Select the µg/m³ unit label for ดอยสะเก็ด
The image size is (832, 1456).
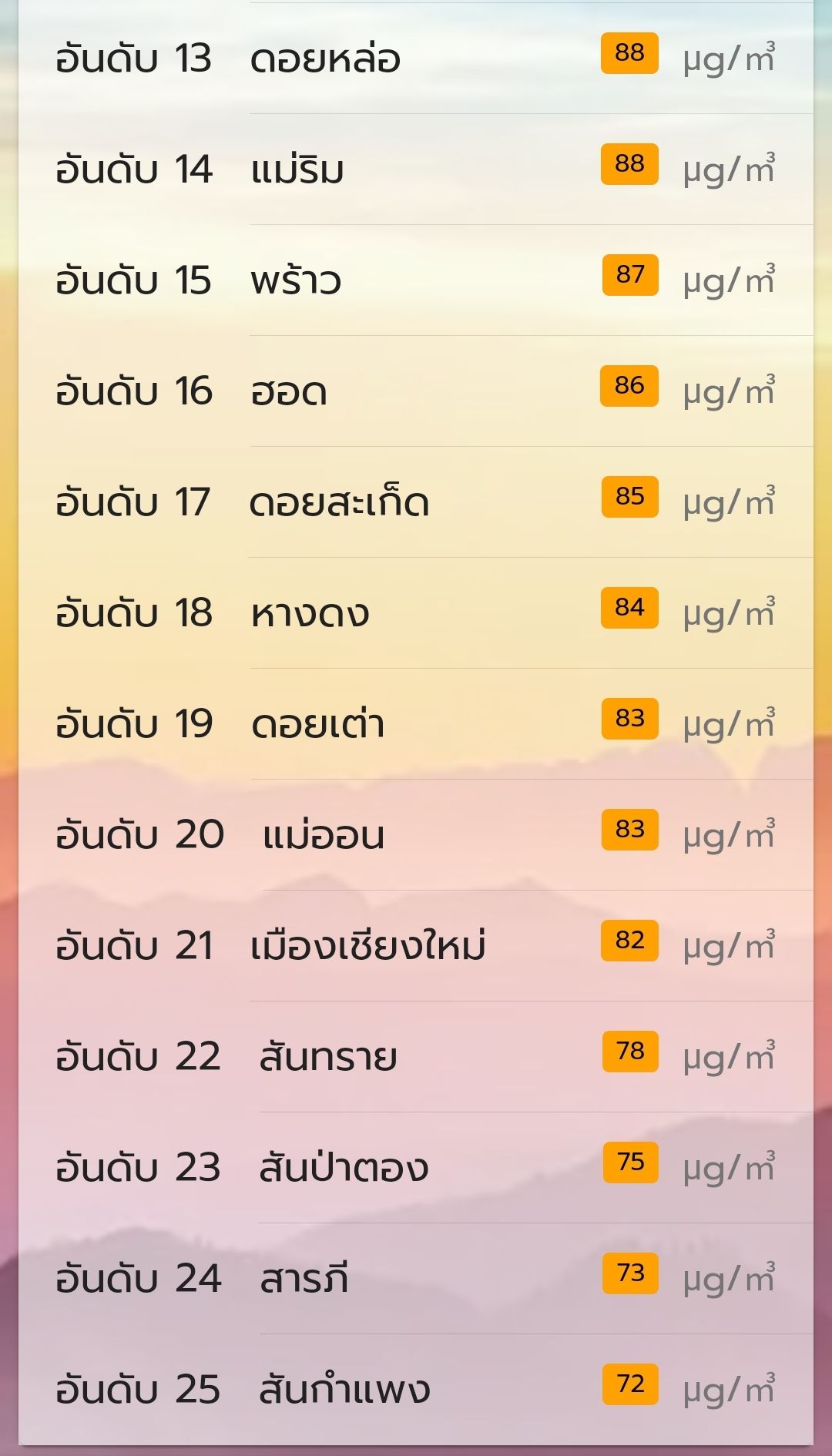[728, 499]
